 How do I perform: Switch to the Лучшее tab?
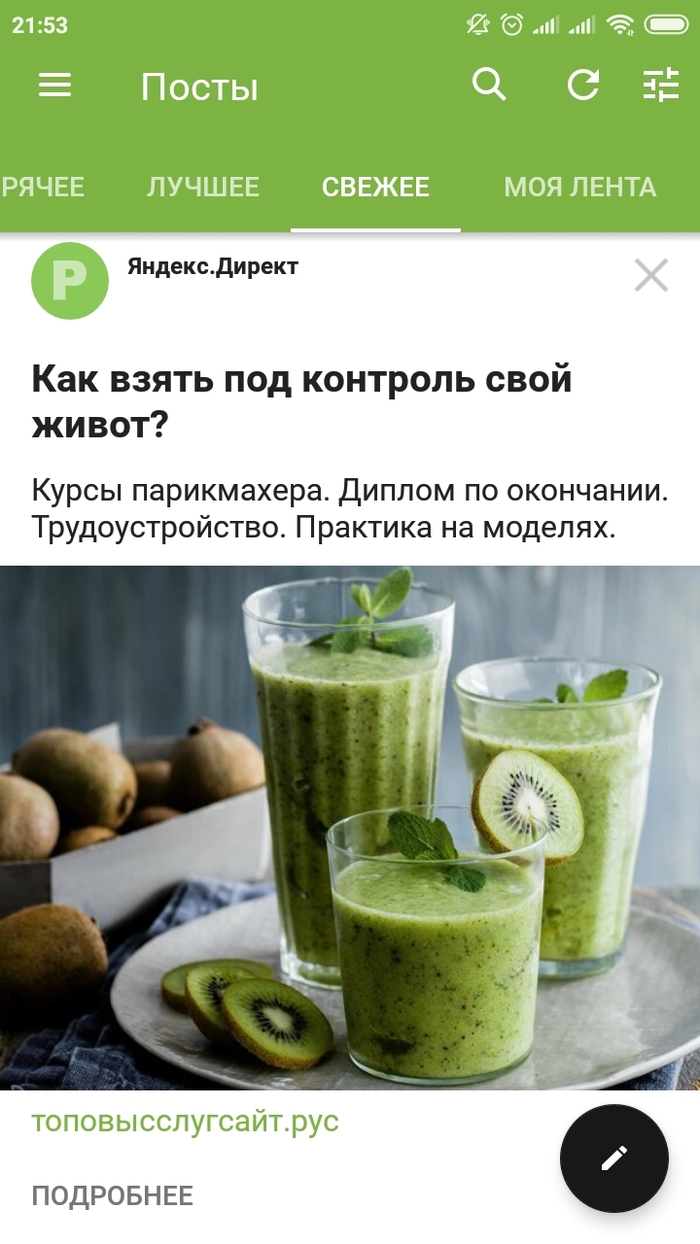coord(203,187)
